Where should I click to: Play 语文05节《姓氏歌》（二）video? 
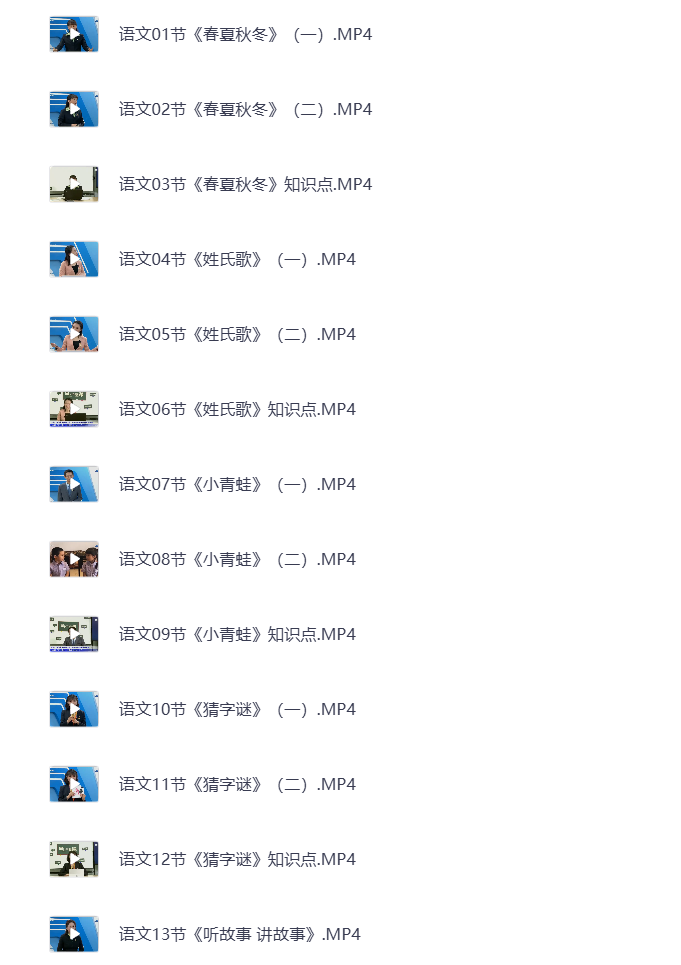click(237, 334)
